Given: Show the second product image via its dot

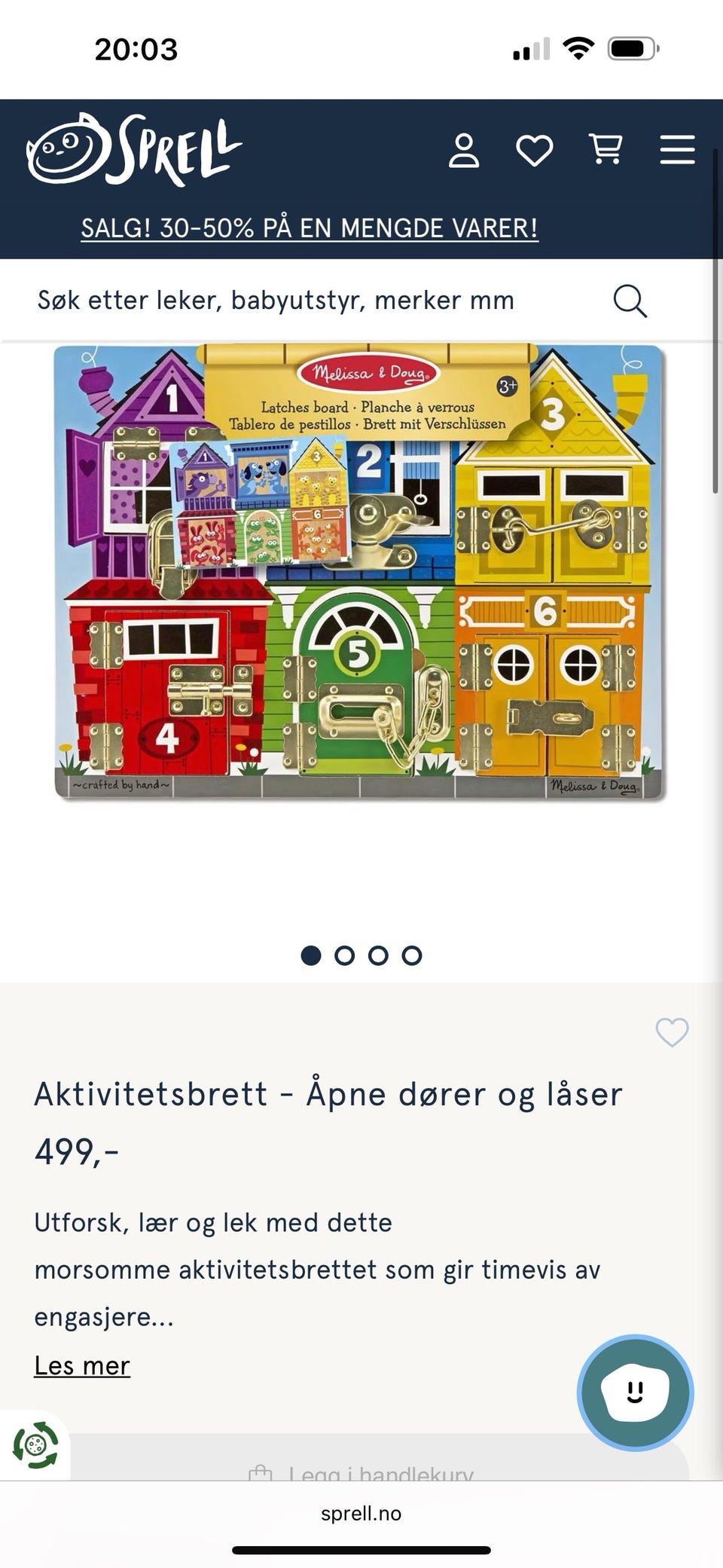Looking at the screenshot, I should (x=343, y=956).
